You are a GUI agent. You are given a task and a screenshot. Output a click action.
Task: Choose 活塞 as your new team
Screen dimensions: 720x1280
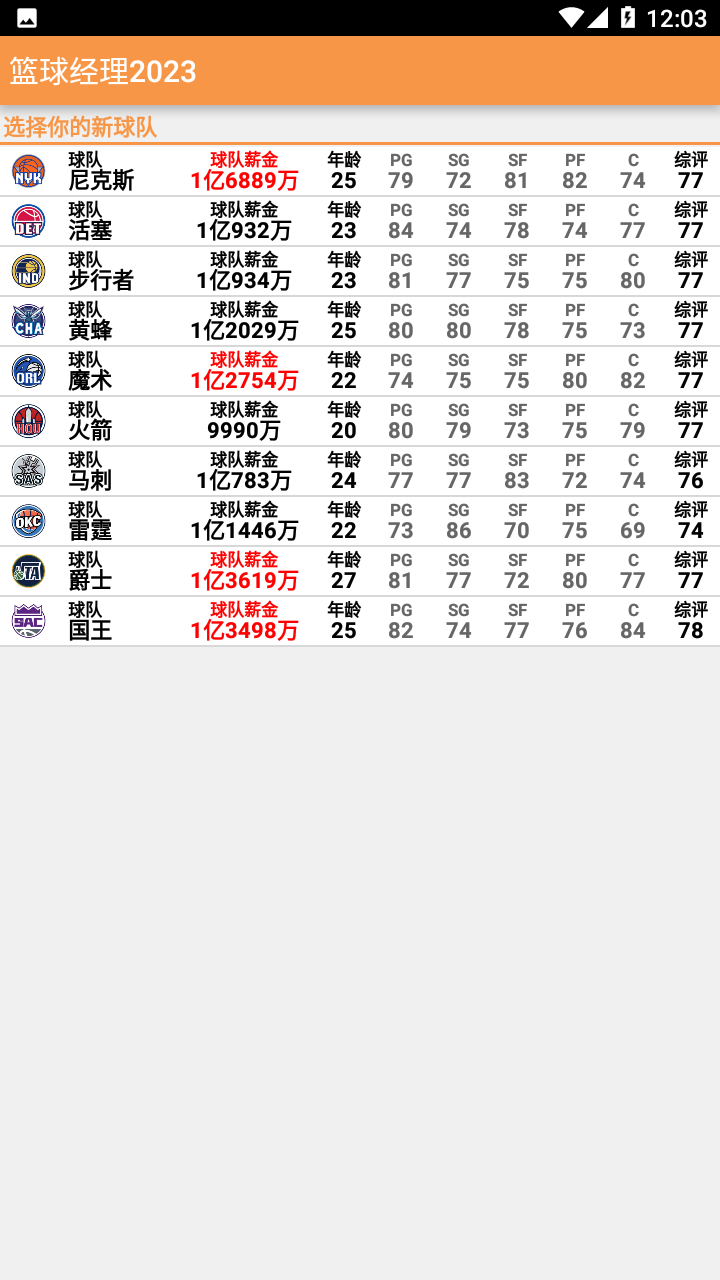point(360,221)
